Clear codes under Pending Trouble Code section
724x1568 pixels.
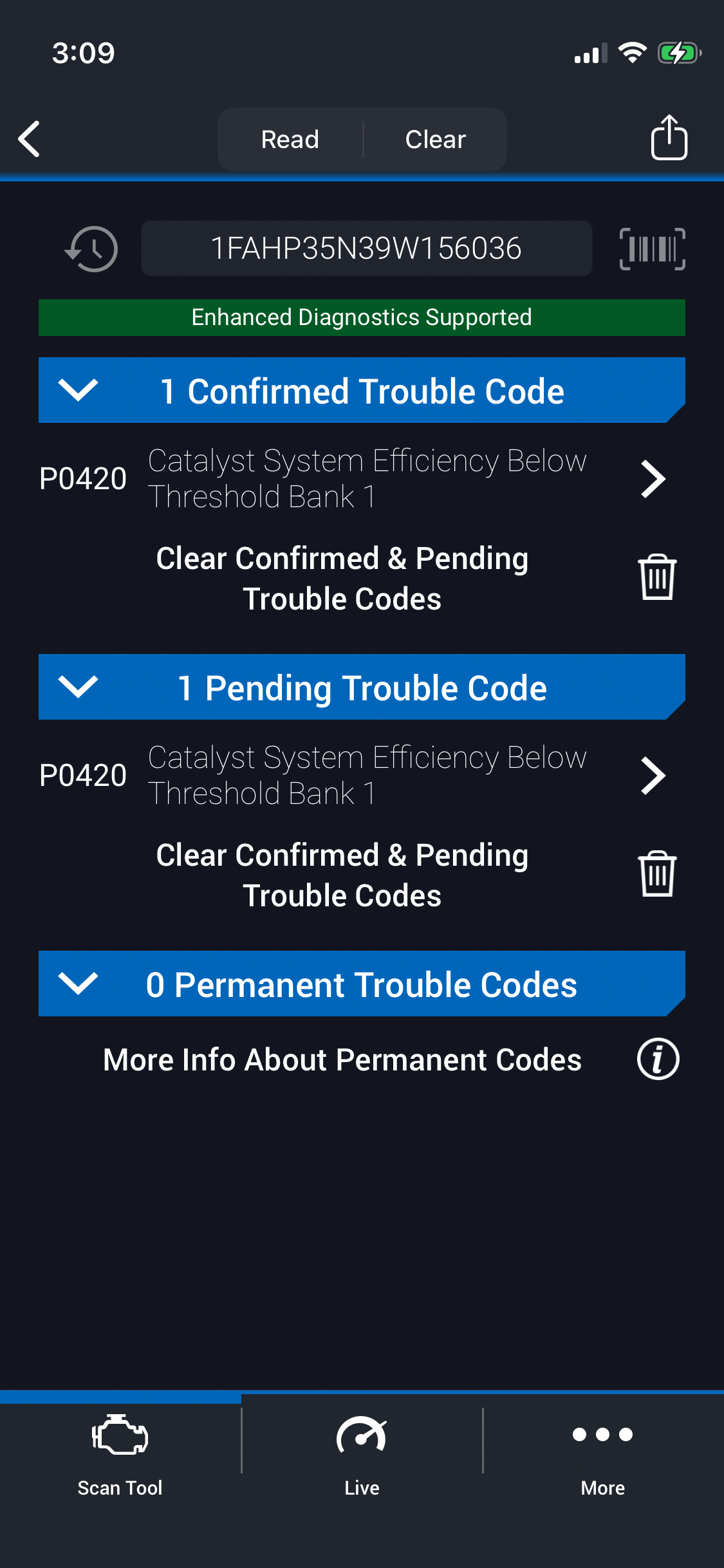[656, 874]
